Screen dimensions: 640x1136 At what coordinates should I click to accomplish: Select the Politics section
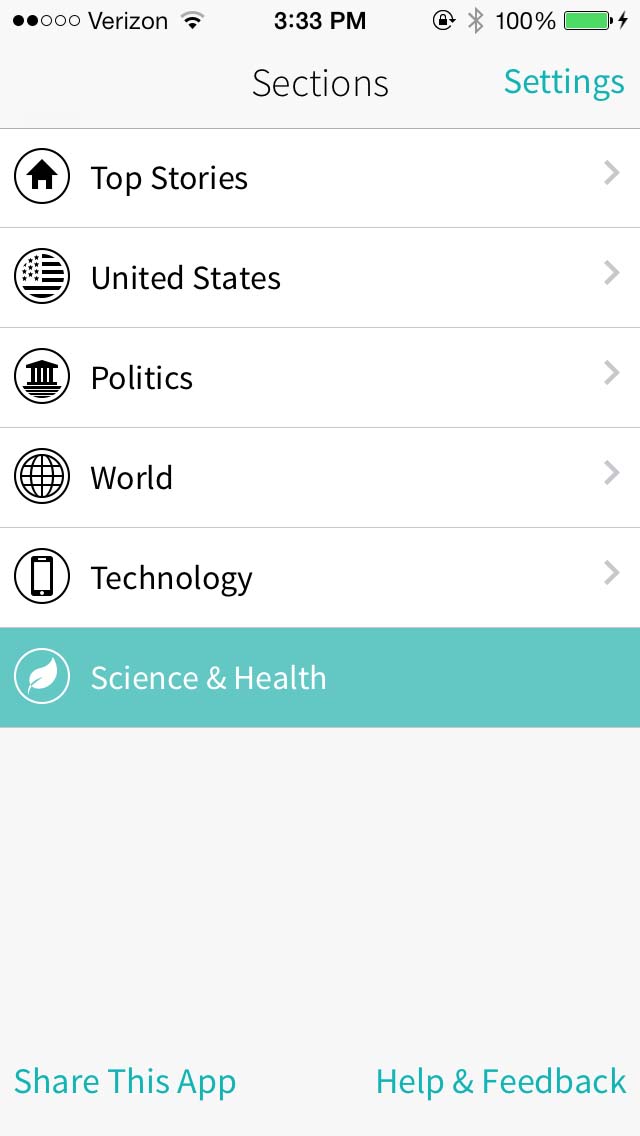tap(320, 378)
